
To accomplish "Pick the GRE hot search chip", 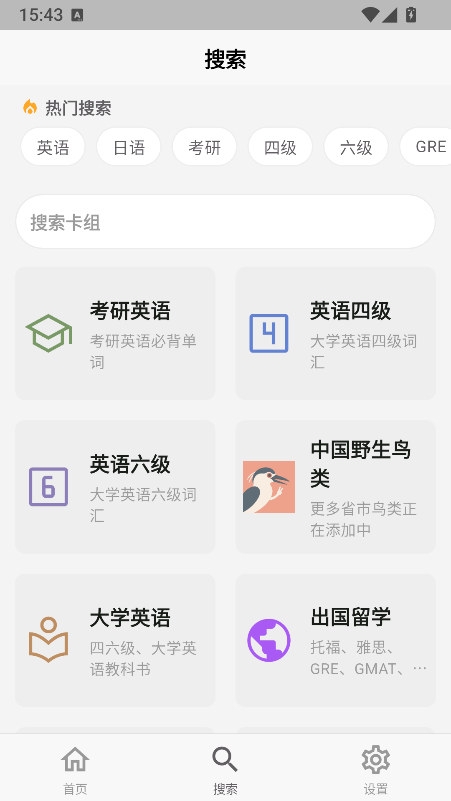I will click(425, 147).
